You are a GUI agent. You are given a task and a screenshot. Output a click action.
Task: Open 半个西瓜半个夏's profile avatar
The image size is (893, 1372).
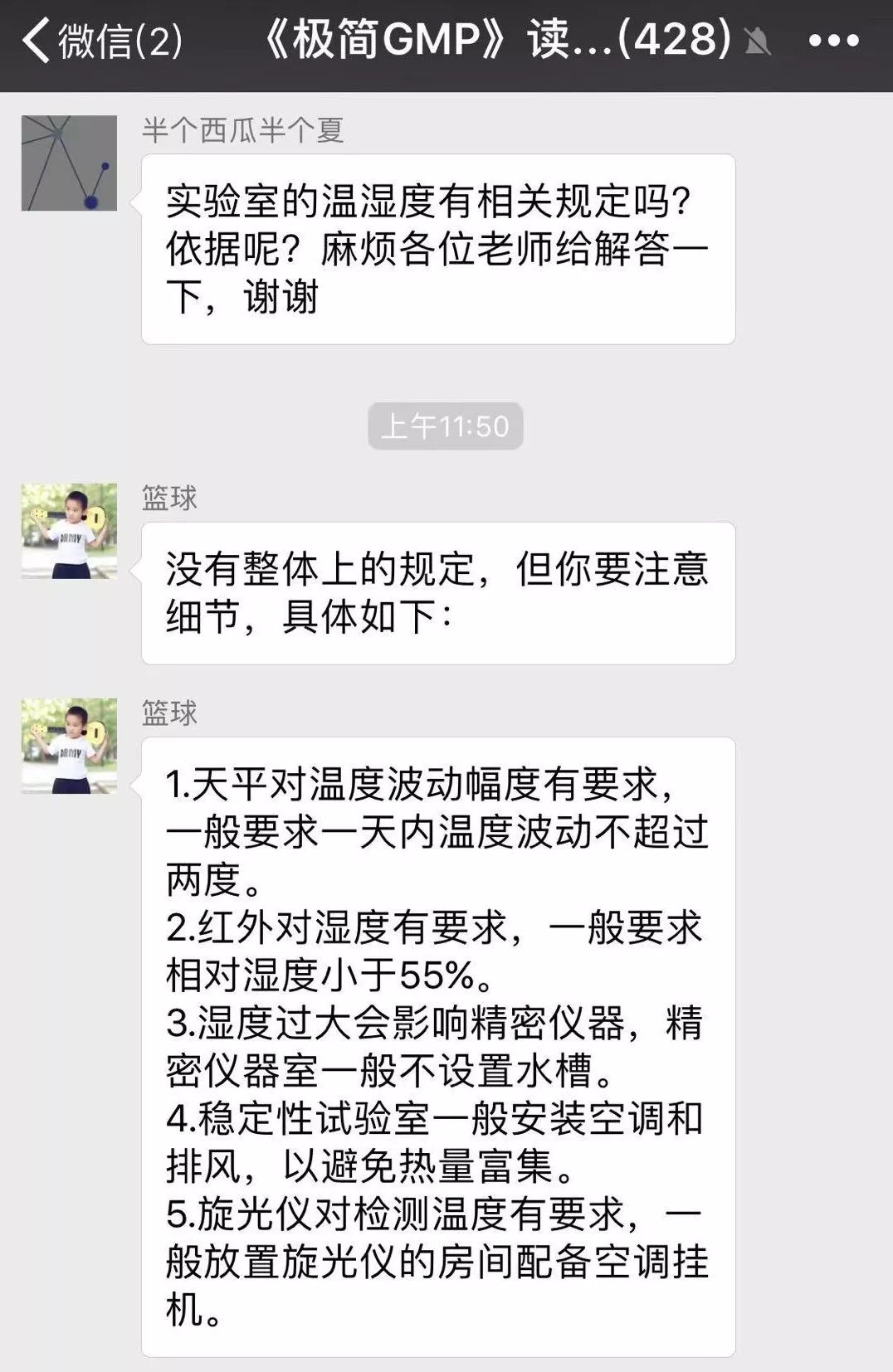69,163
